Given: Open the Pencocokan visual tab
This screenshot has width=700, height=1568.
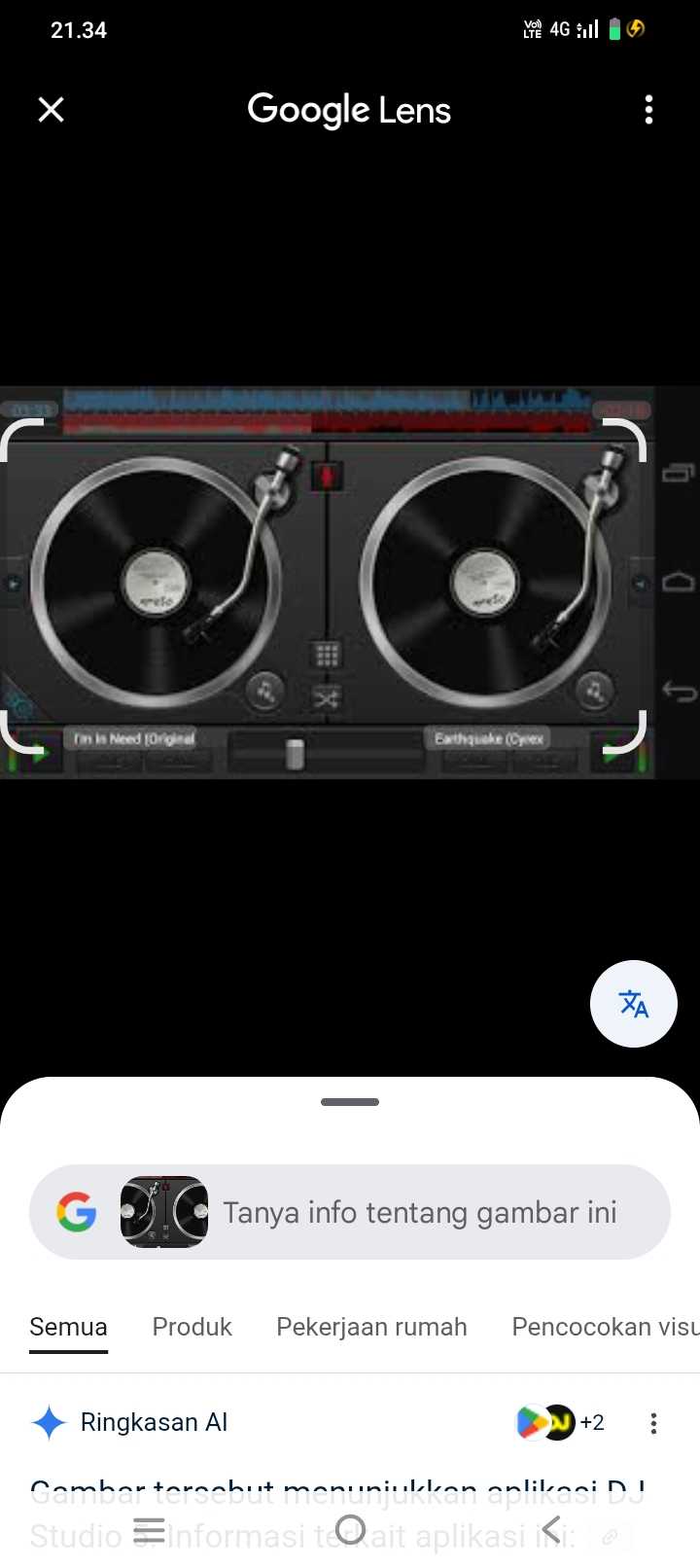Looking at the screenshot, I should point(604,1327).
